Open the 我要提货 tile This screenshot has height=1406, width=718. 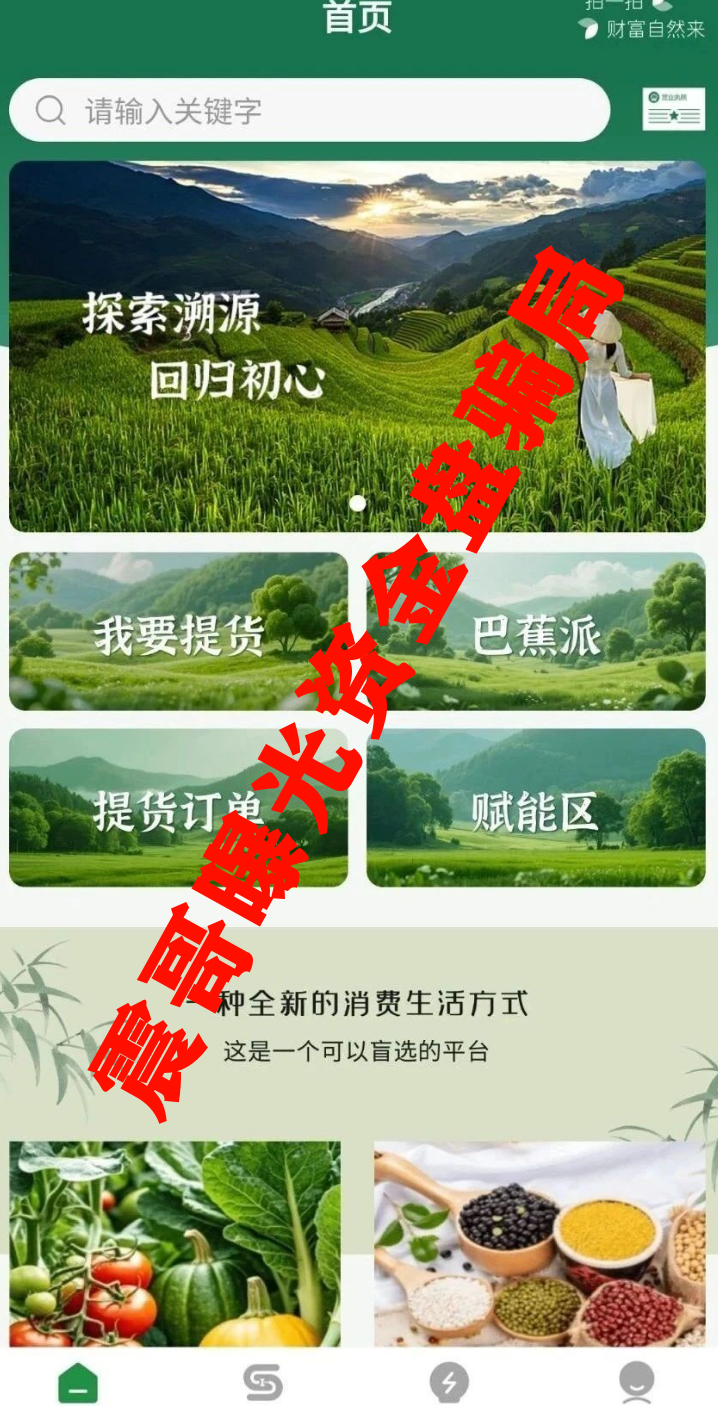tap(178, 632)
